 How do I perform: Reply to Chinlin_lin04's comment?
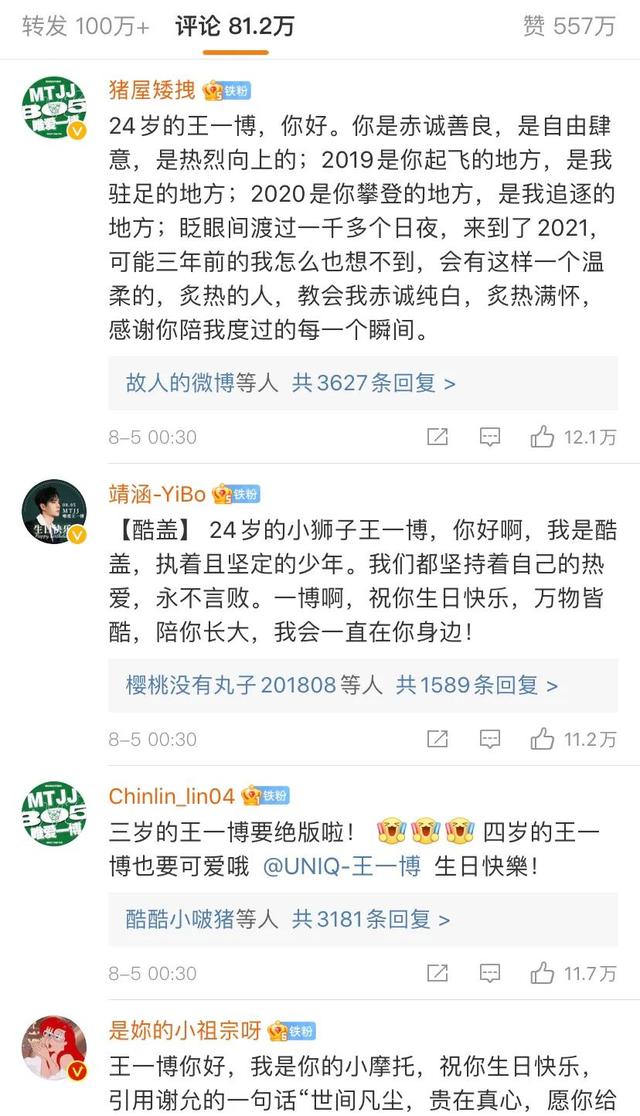pyautogui.click(x=489, y=973)
